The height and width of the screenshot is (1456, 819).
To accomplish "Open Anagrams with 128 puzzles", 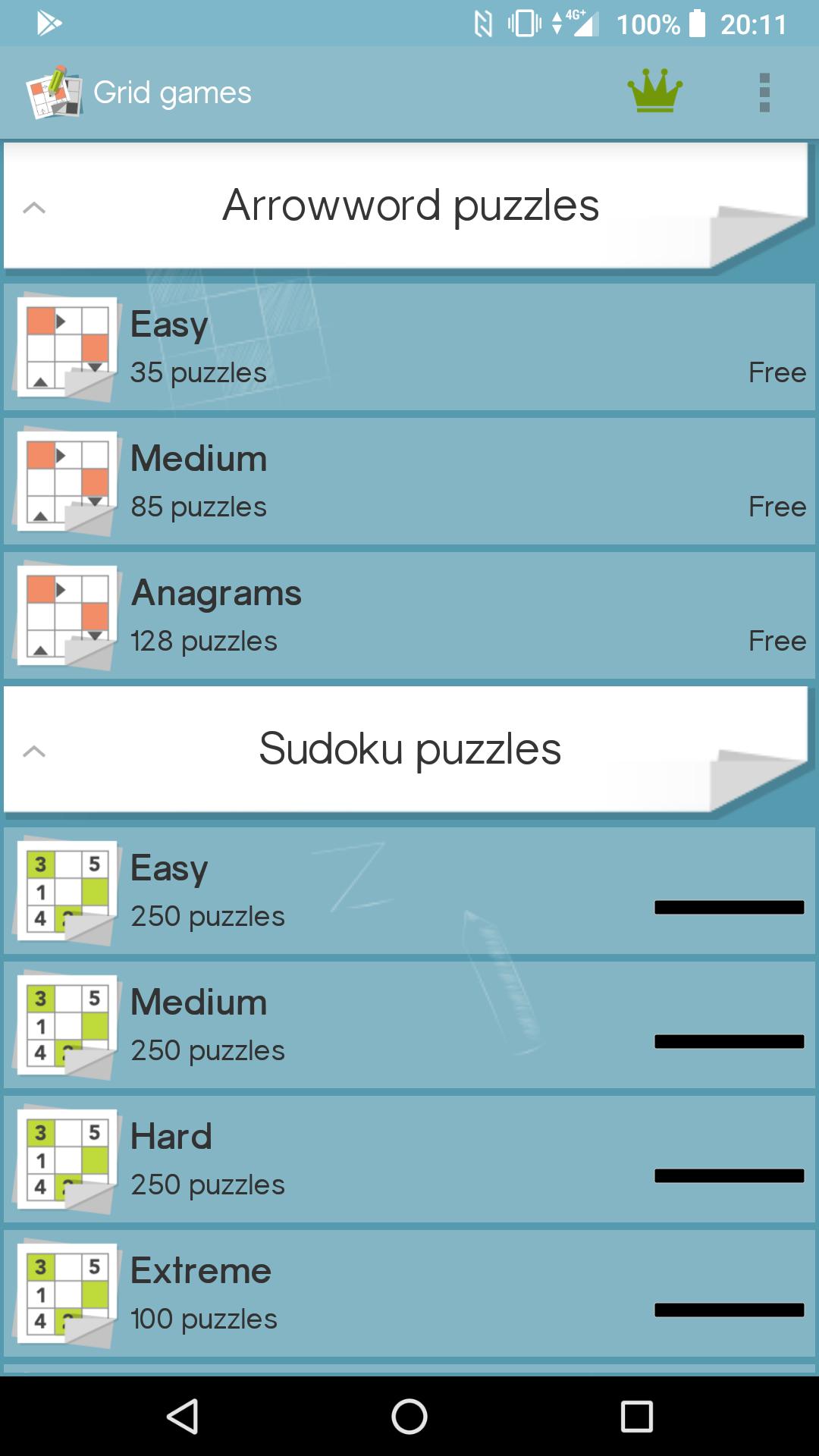I will 409,616.
